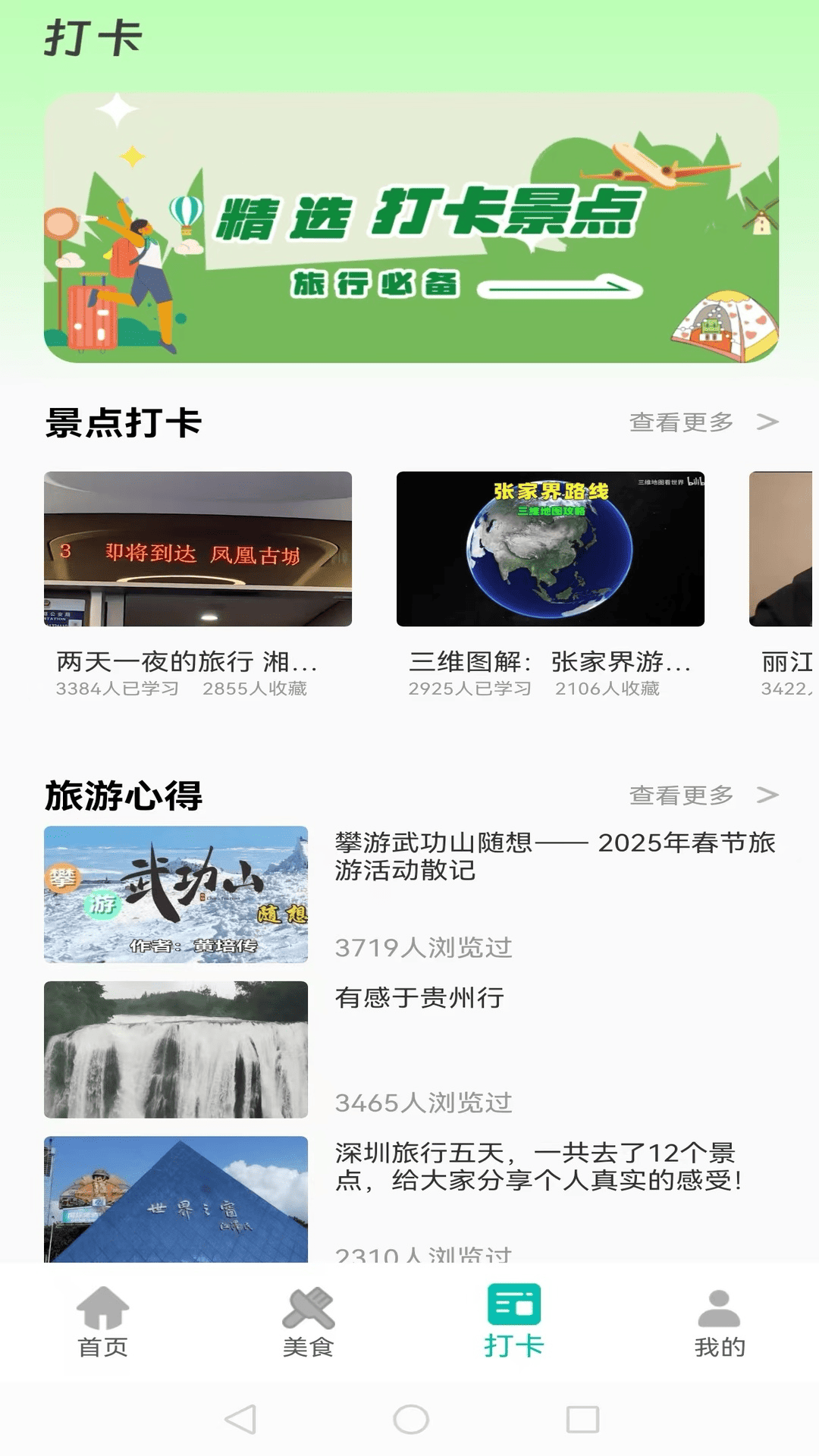
Task: Expand 景点打卡 with its chevron arrow
Action: tap(766, 423)
